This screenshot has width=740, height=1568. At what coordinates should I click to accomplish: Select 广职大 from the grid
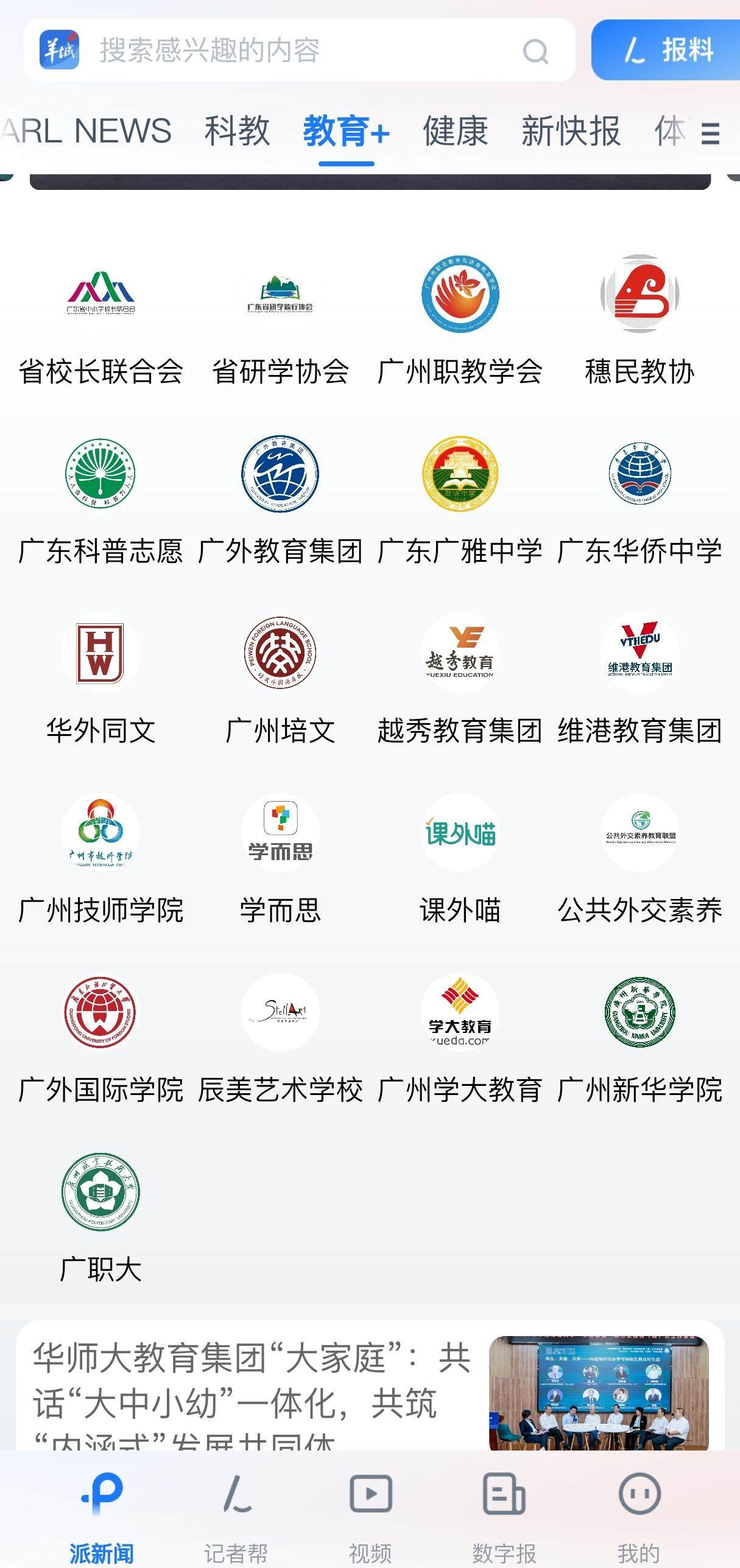pyautogui.click(x=100, y=1217)
